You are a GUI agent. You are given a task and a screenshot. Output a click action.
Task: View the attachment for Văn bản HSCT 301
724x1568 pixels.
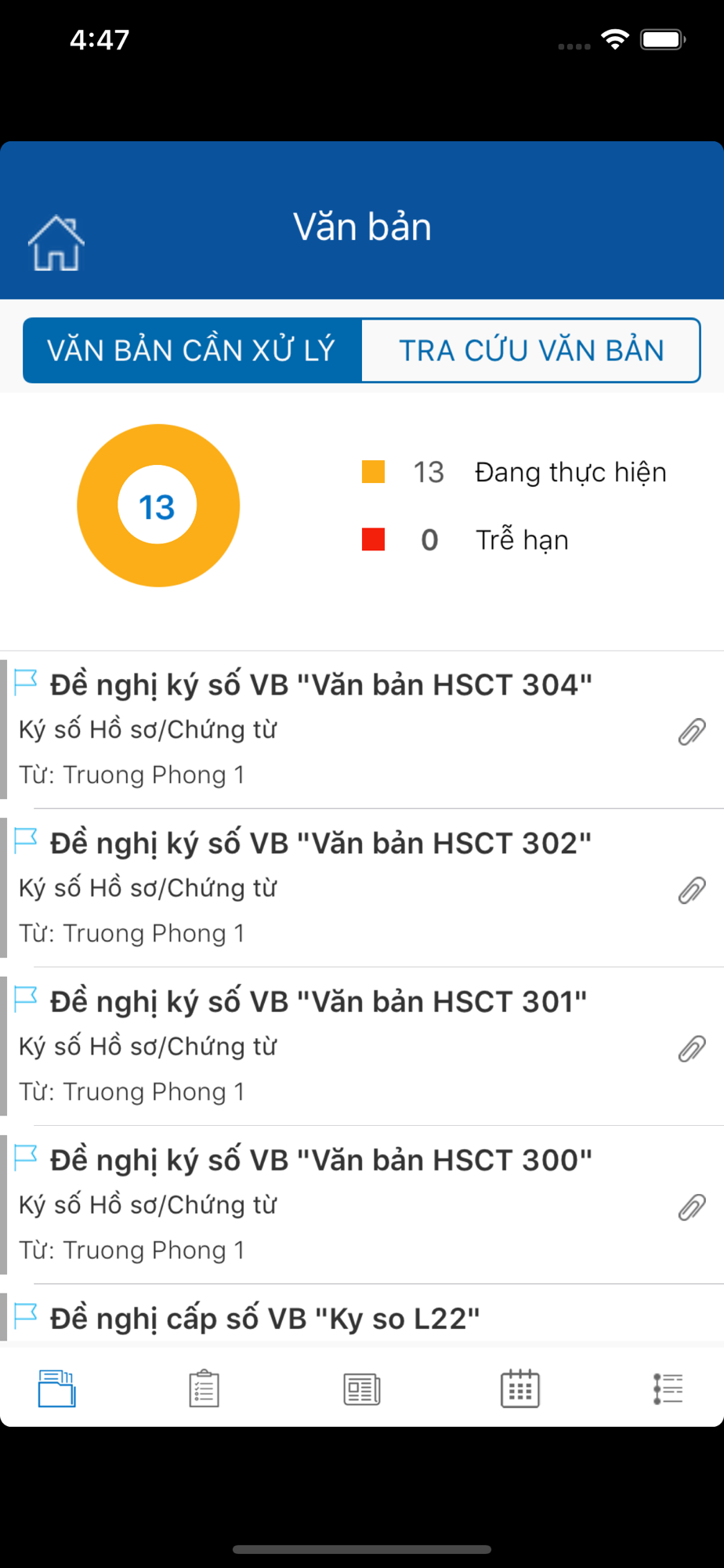coord(692,1048)
